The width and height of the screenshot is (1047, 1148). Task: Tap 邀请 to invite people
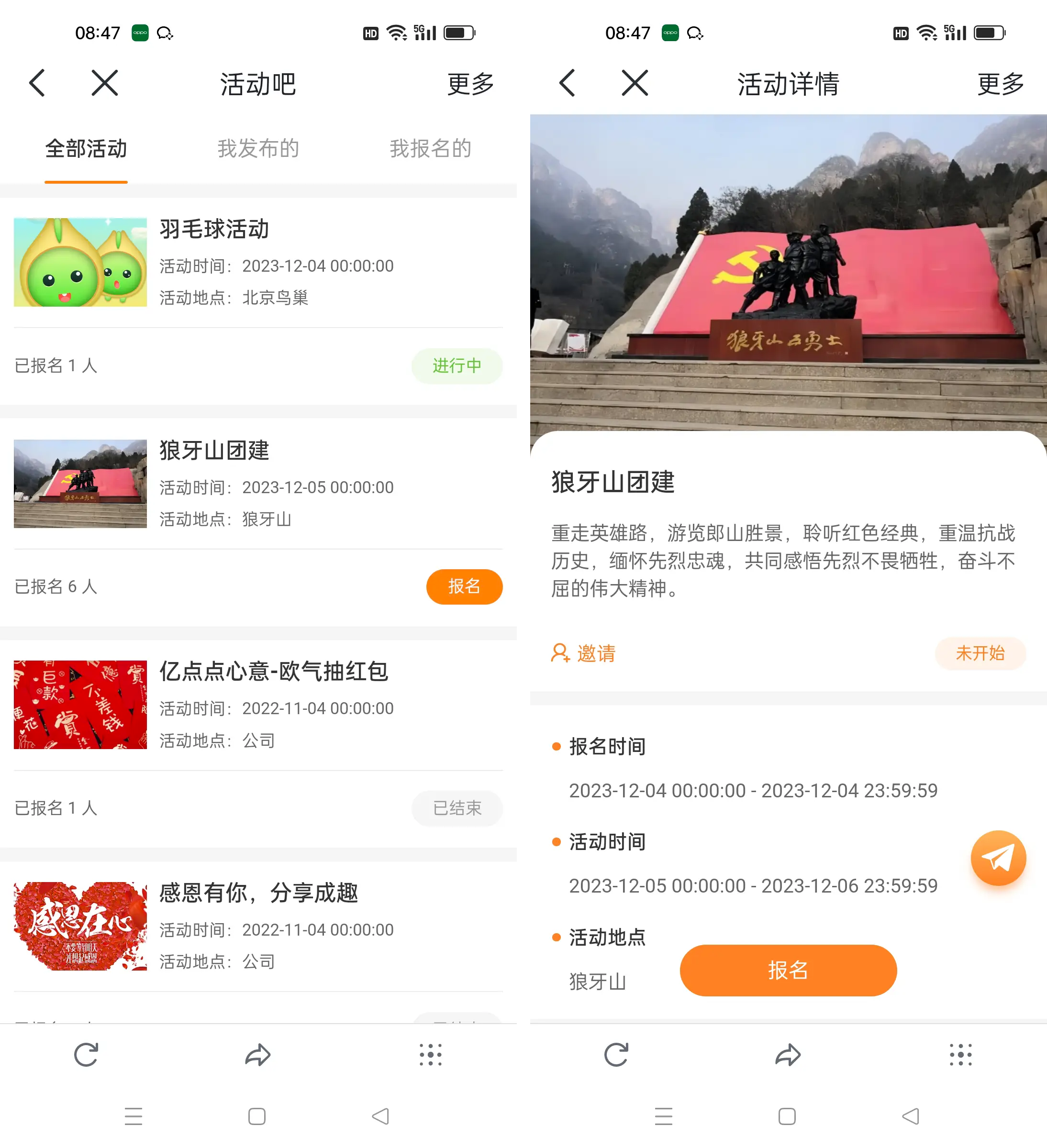584,653
